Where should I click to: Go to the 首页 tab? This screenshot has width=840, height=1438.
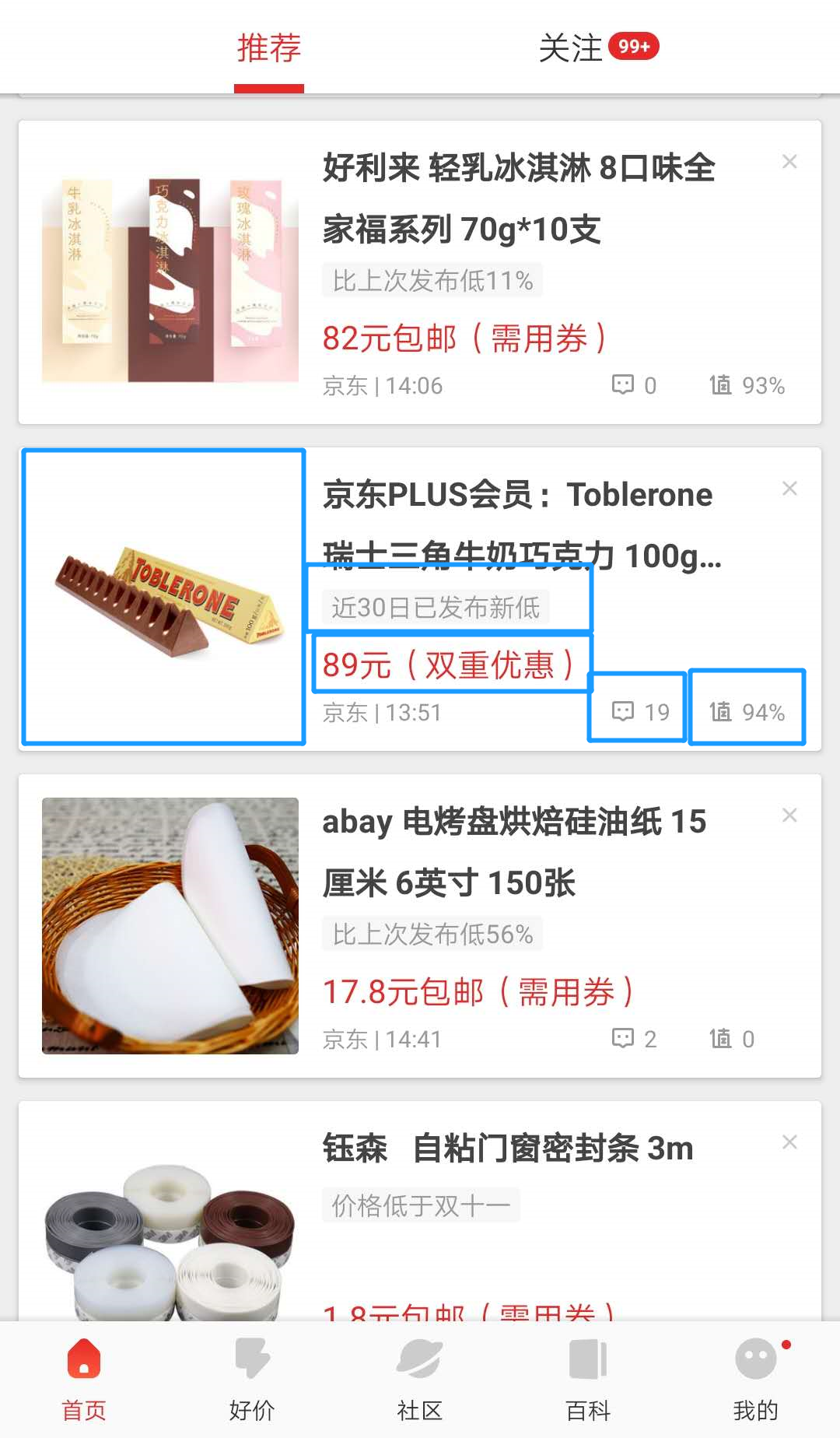[x=84, y=1379]
